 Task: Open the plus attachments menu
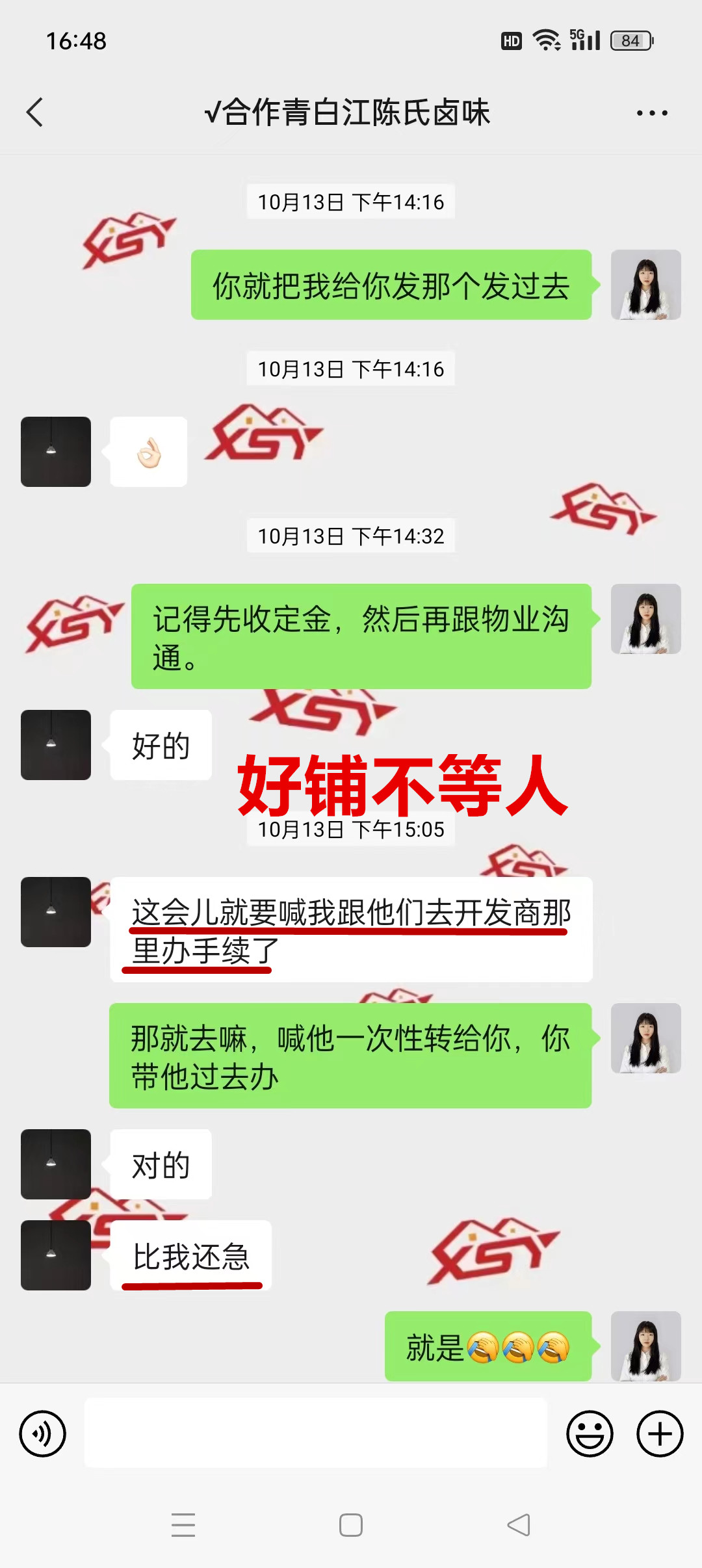click(659, 1433)
